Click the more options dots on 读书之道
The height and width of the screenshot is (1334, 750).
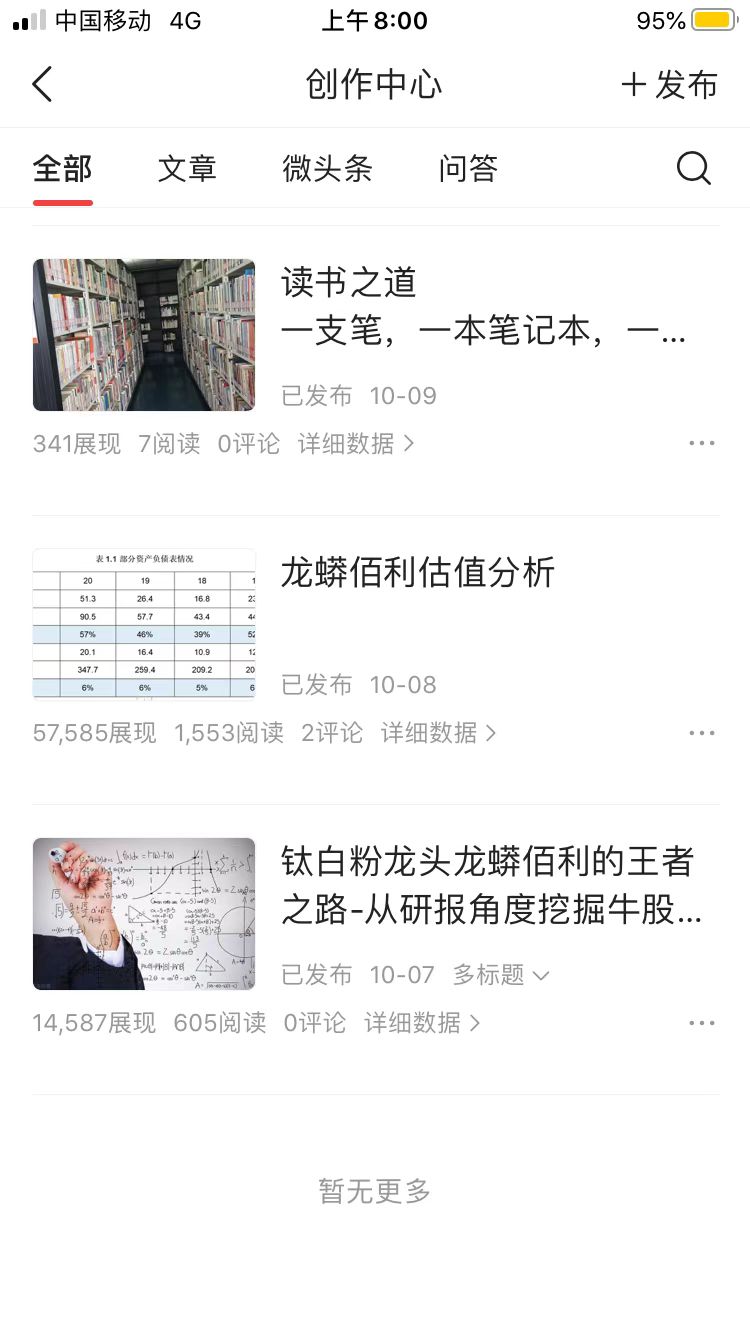pos(702,443)
